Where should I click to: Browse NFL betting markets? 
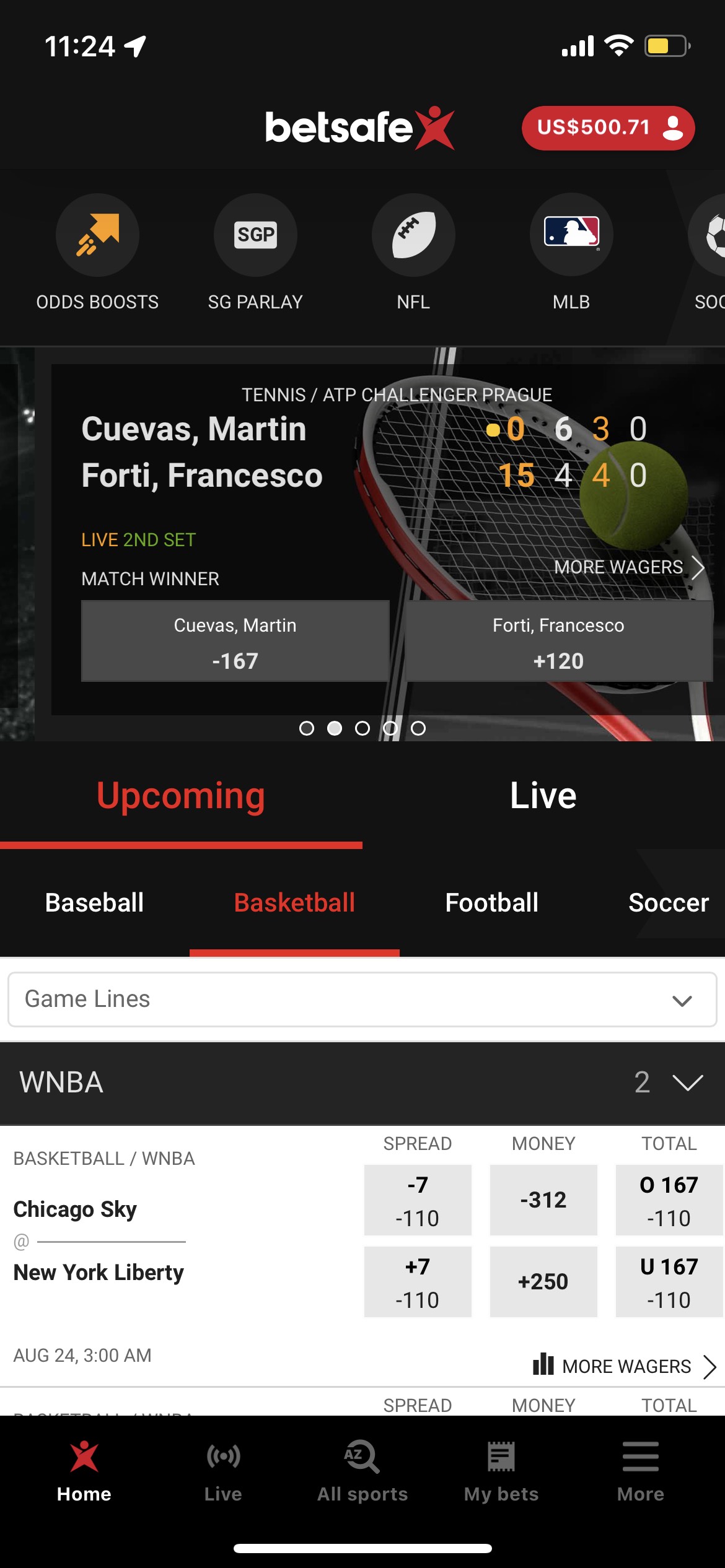point(413,236)
